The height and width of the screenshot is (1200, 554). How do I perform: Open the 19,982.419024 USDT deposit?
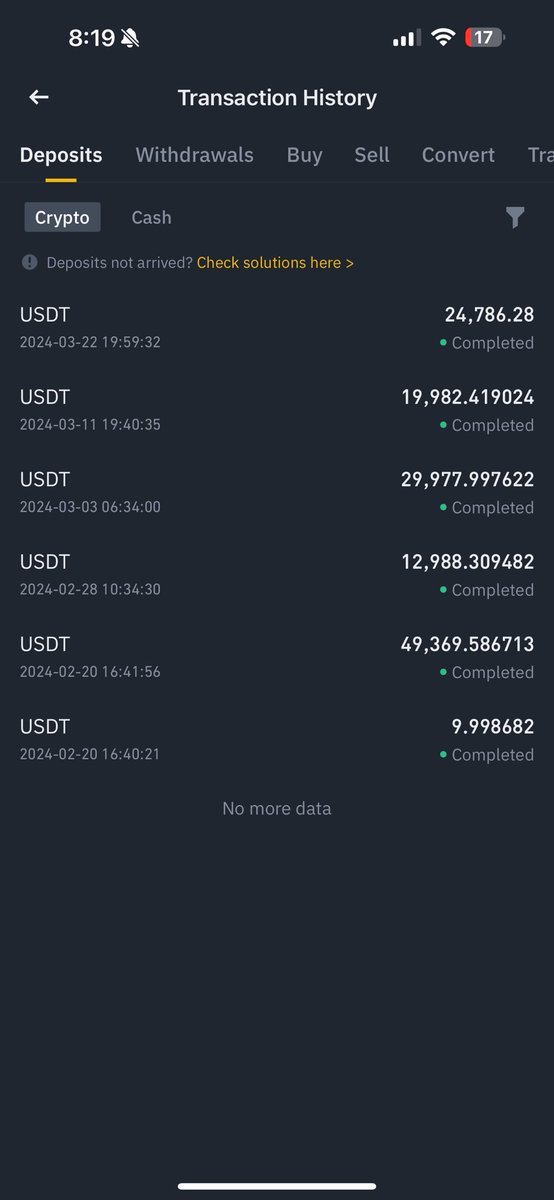(277, 410)
